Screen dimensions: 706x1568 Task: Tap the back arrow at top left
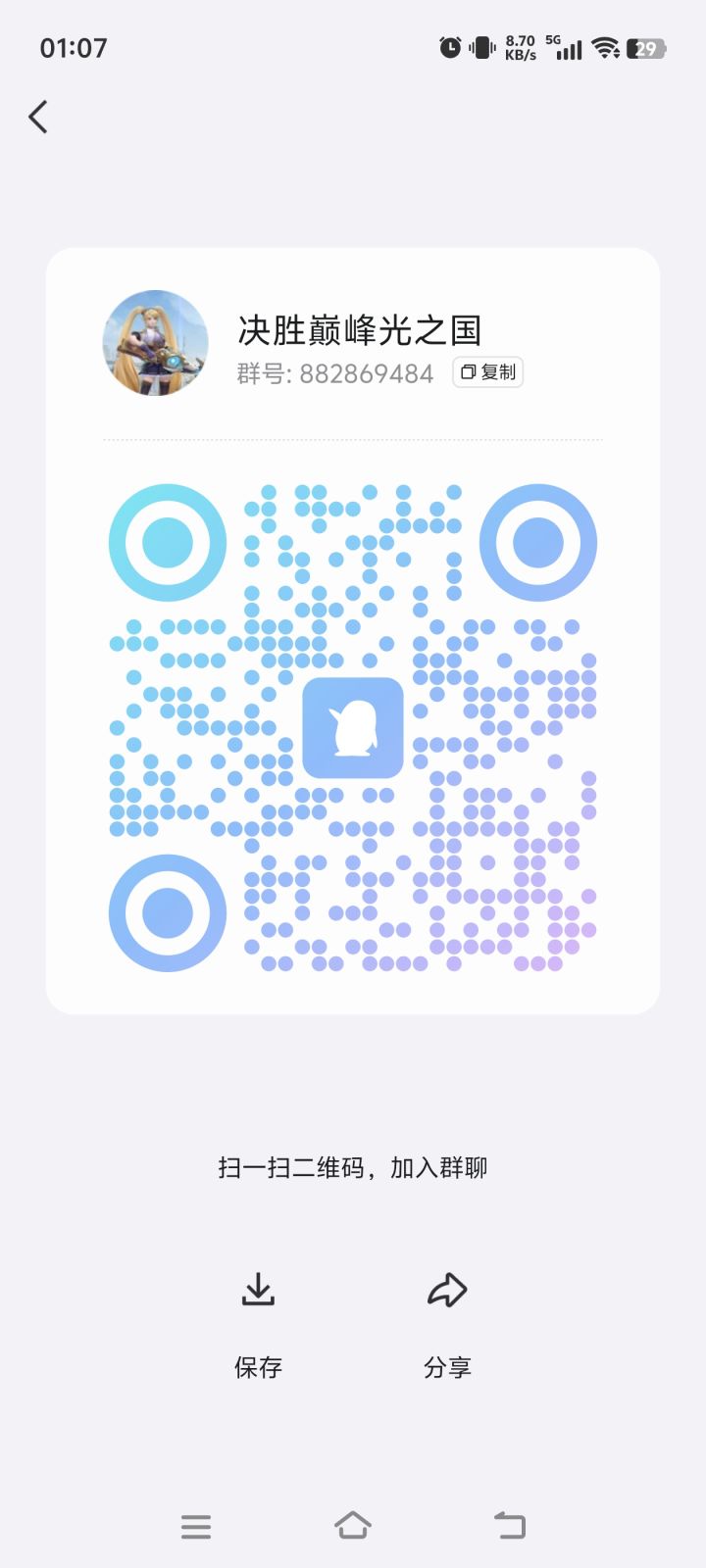click(x=37, y=117)
